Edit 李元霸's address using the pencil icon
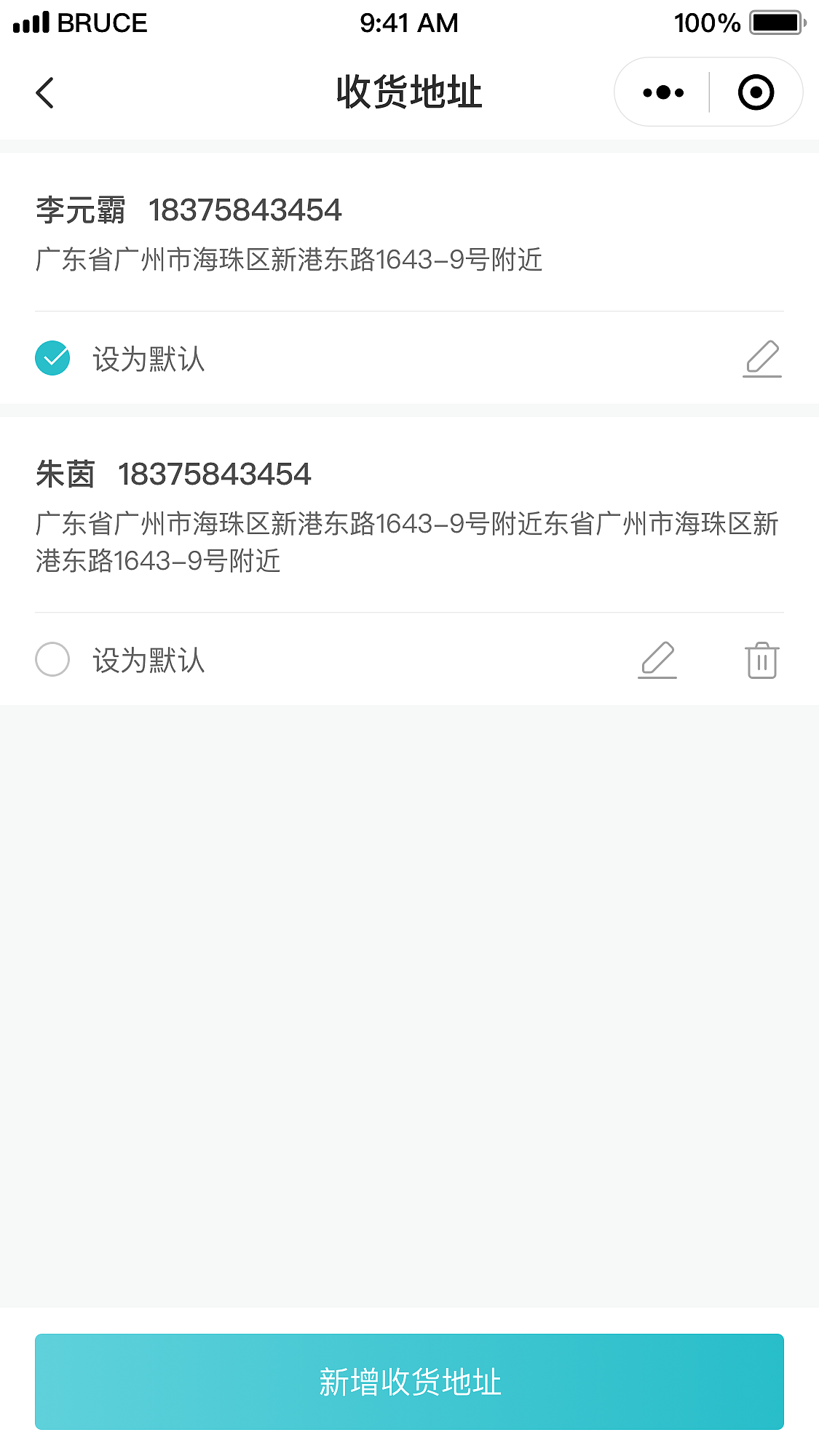 [x=761, y=358]
